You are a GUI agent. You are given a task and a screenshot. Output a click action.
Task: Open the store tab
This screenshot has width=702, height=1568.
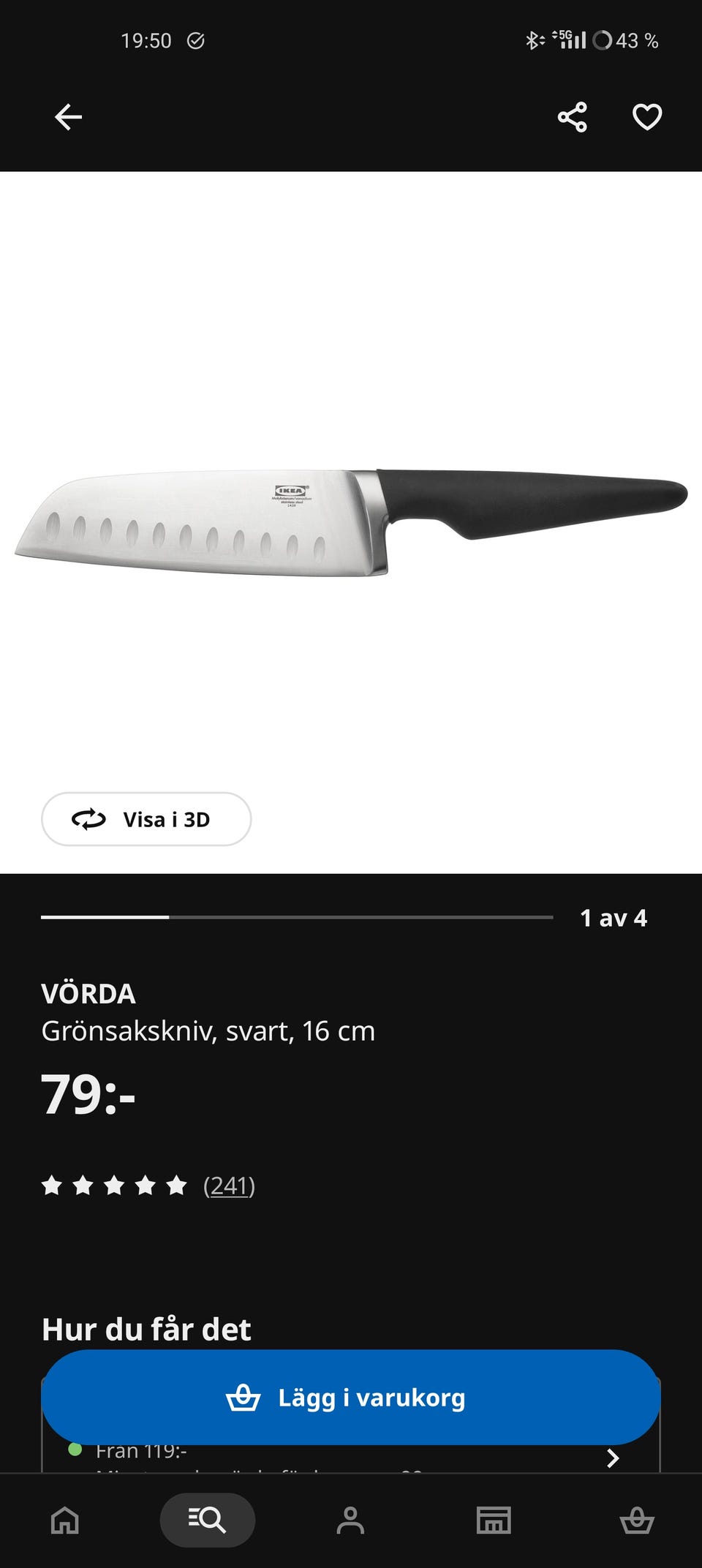[x=494, y=1520]
